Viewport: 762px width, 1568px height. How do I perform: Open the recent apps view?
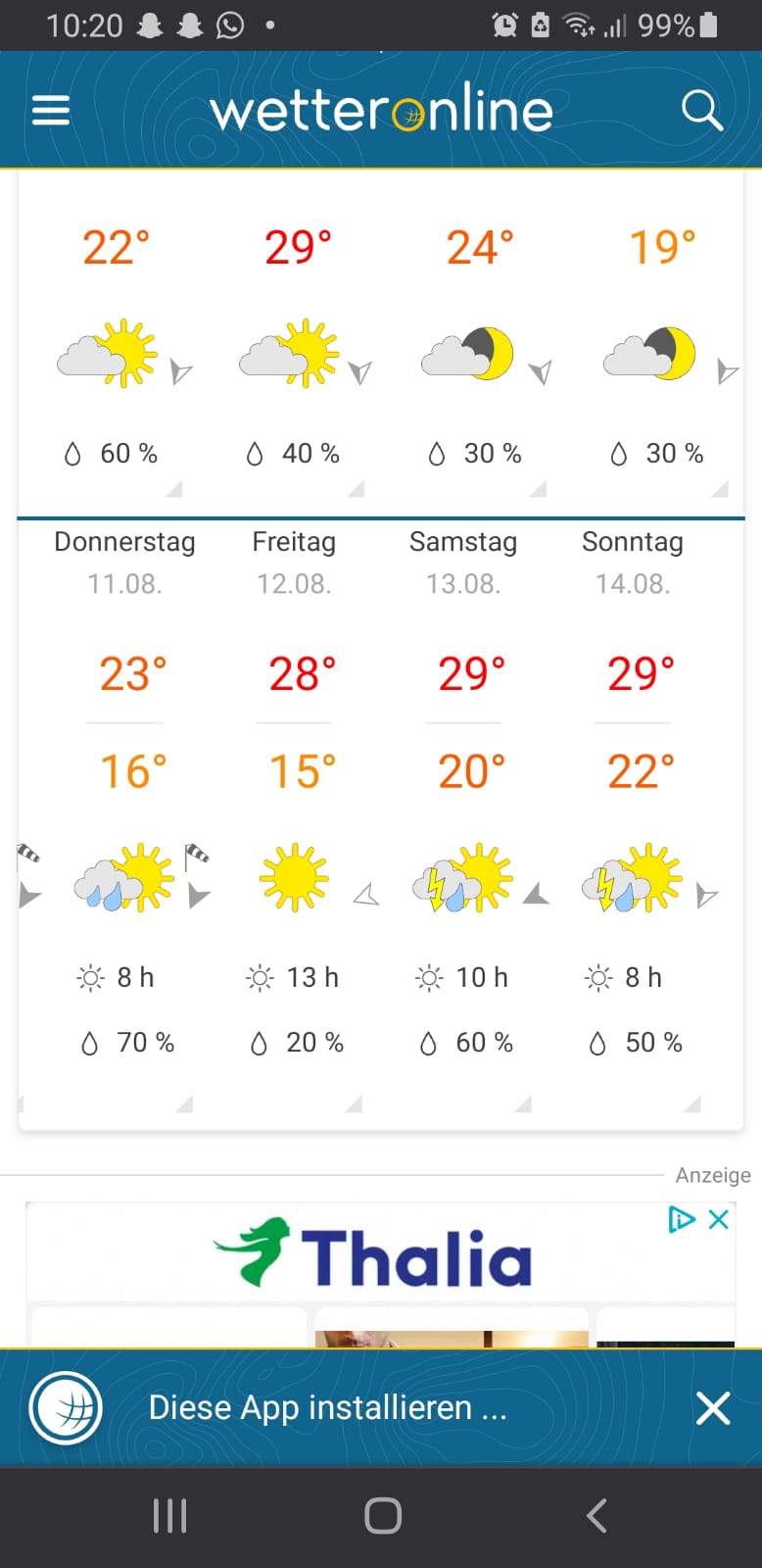click(x=169, y=1516)
